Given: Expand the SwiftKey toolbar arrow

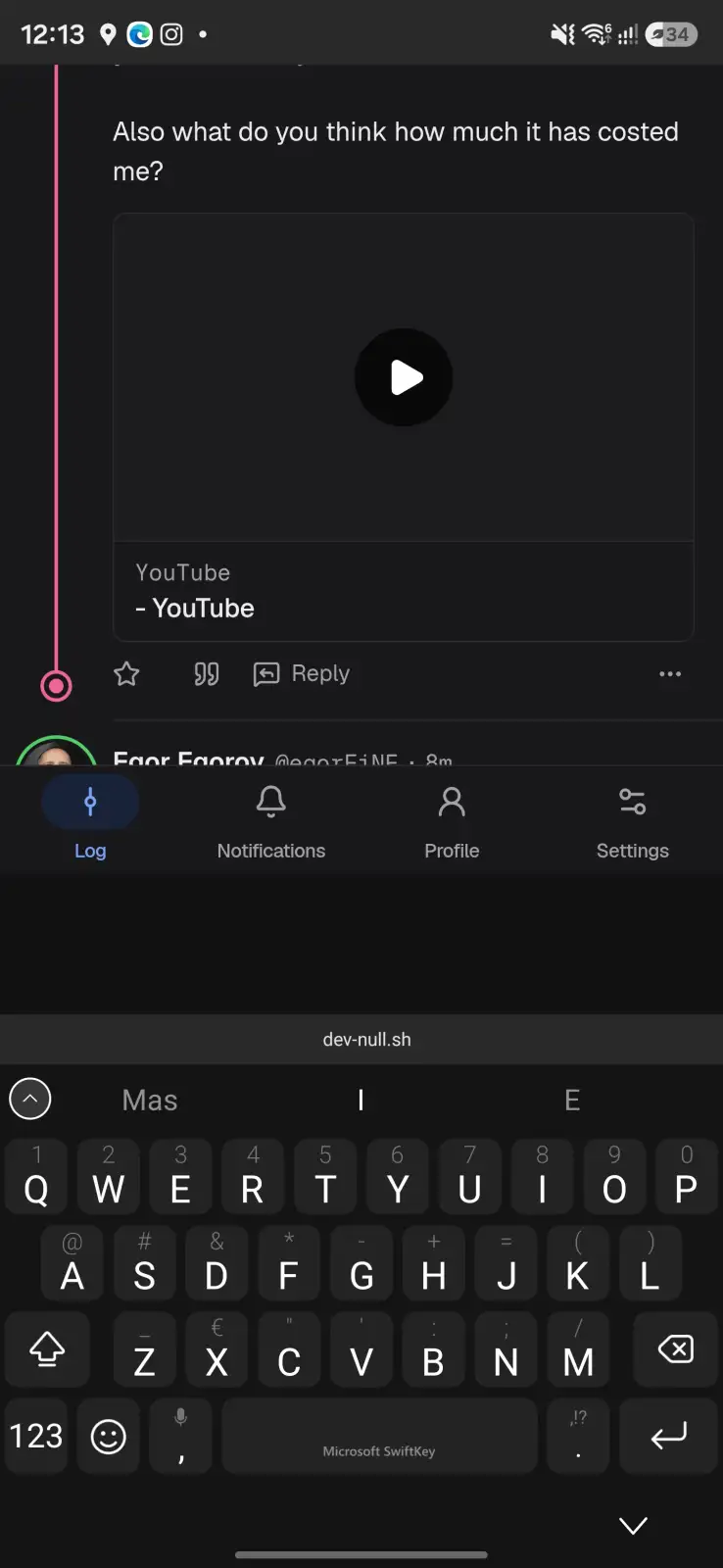Looking at the screenshot, I should [30, 1099].
